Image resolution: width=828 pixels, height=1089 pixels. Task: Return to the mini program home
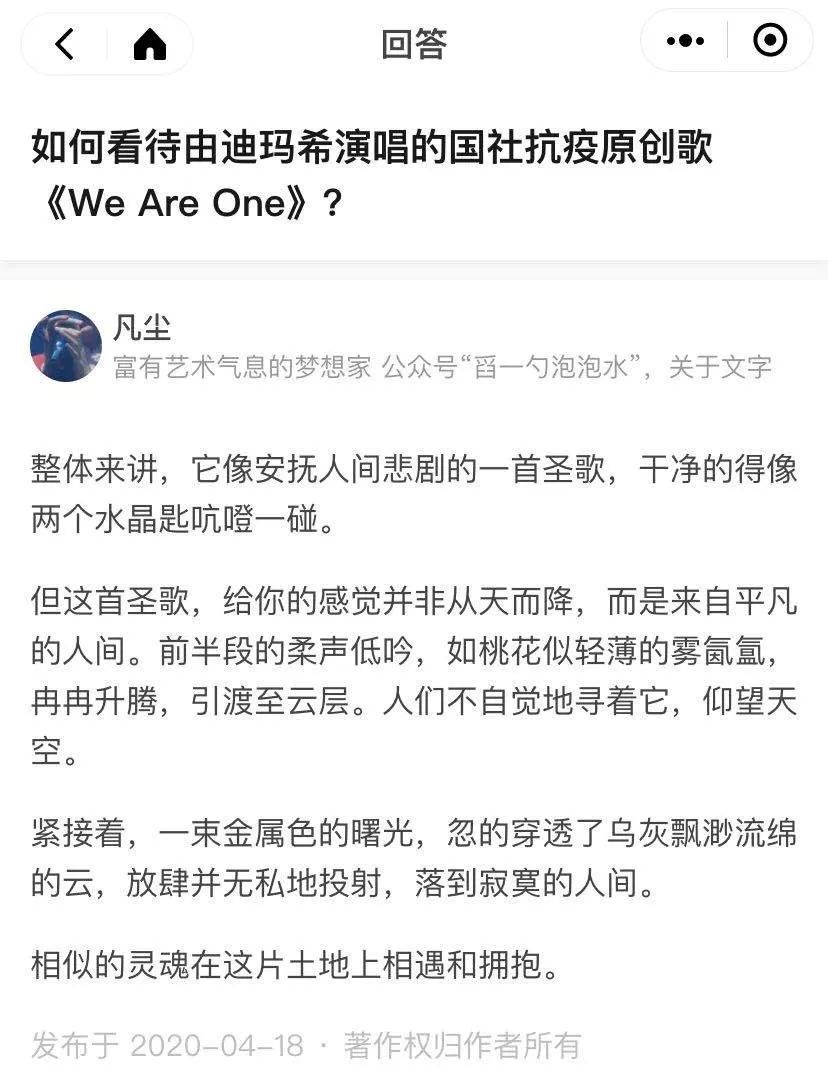pyautogui.click(x=150, y=44)
